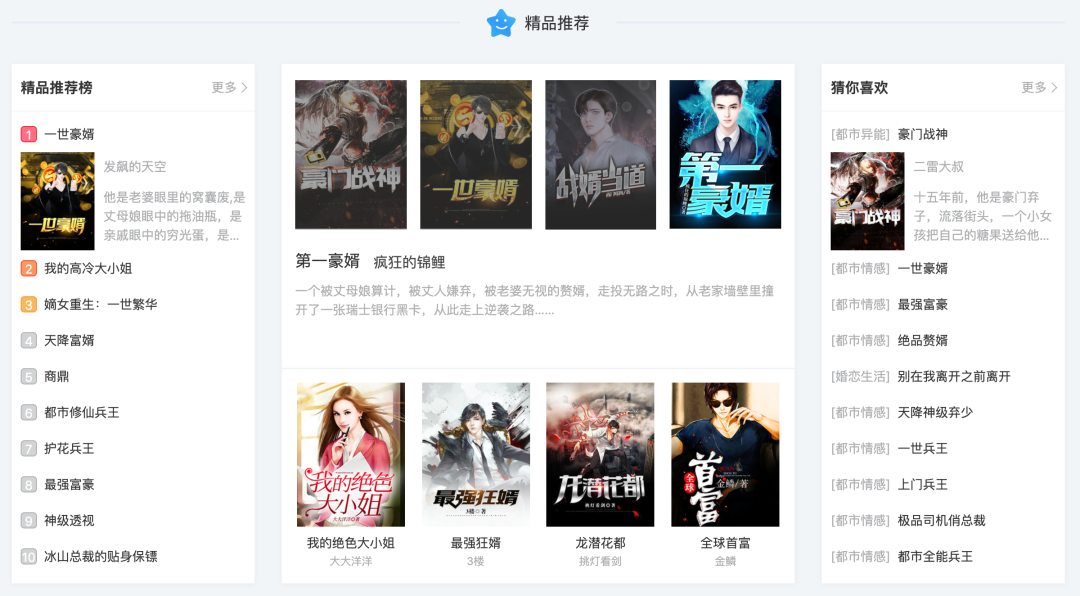Open book card 全球首富
The height and width of the screenshot is (596, 1080).
click(x=725, y=455)
